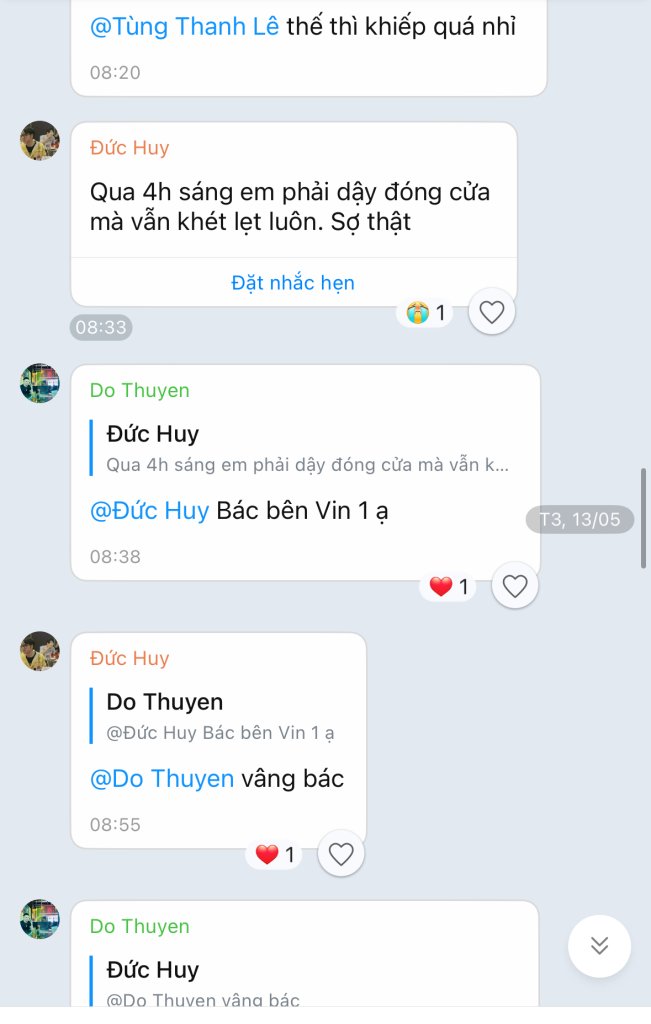
Task: Jump to latest messages with double-chevron button
Action: point(599,946)
